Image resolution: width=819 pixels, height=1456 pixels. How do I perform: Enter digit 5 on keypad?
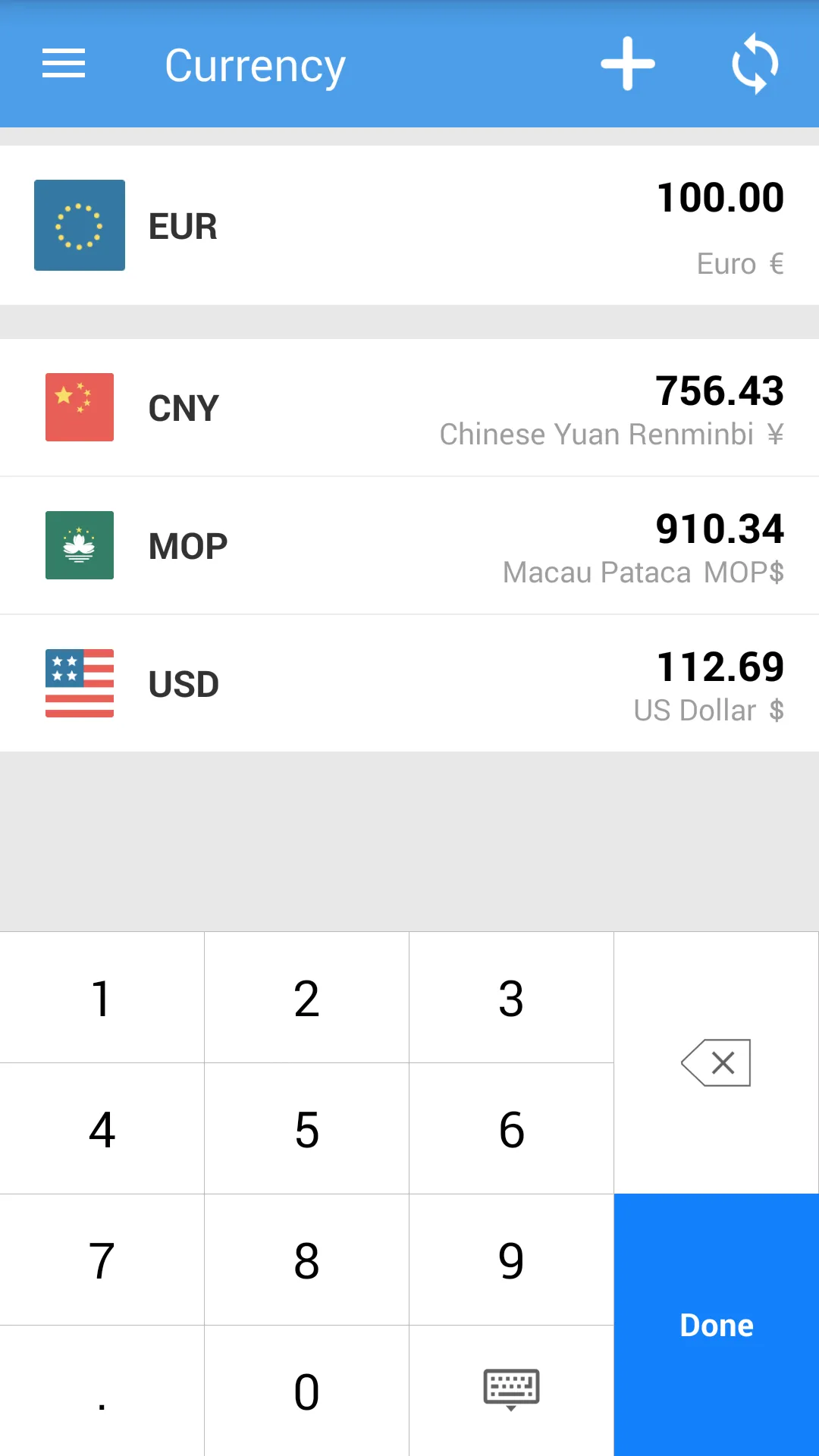(306, 1129)
